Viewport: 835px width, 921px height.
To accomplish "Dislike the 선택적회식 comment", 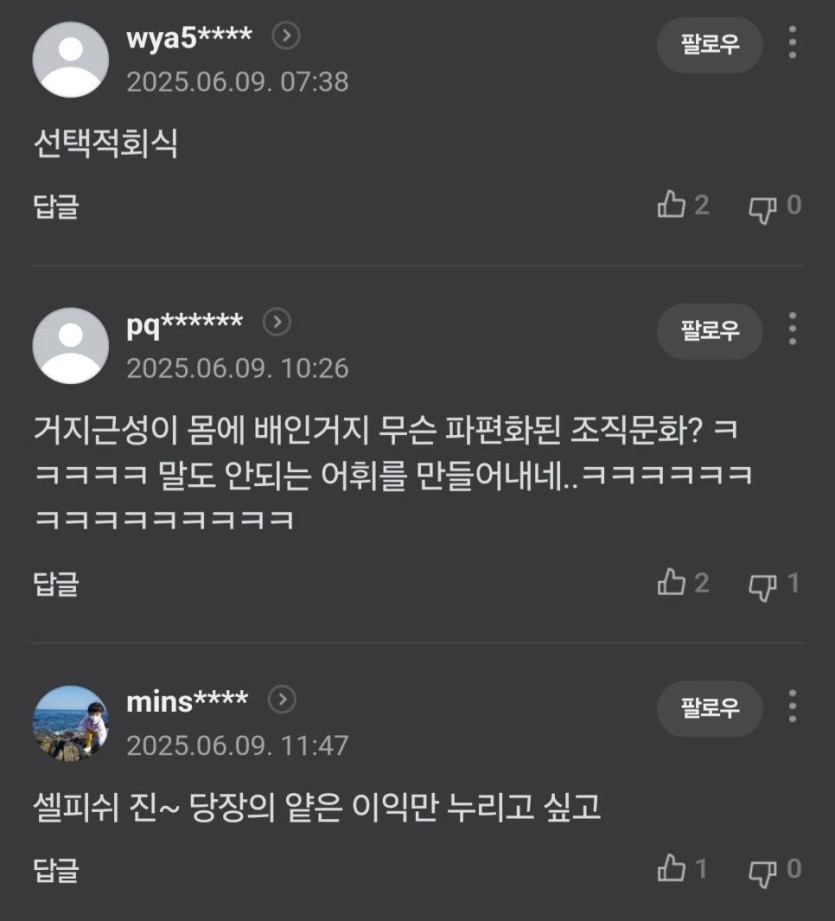I will [x=763, y=208].
